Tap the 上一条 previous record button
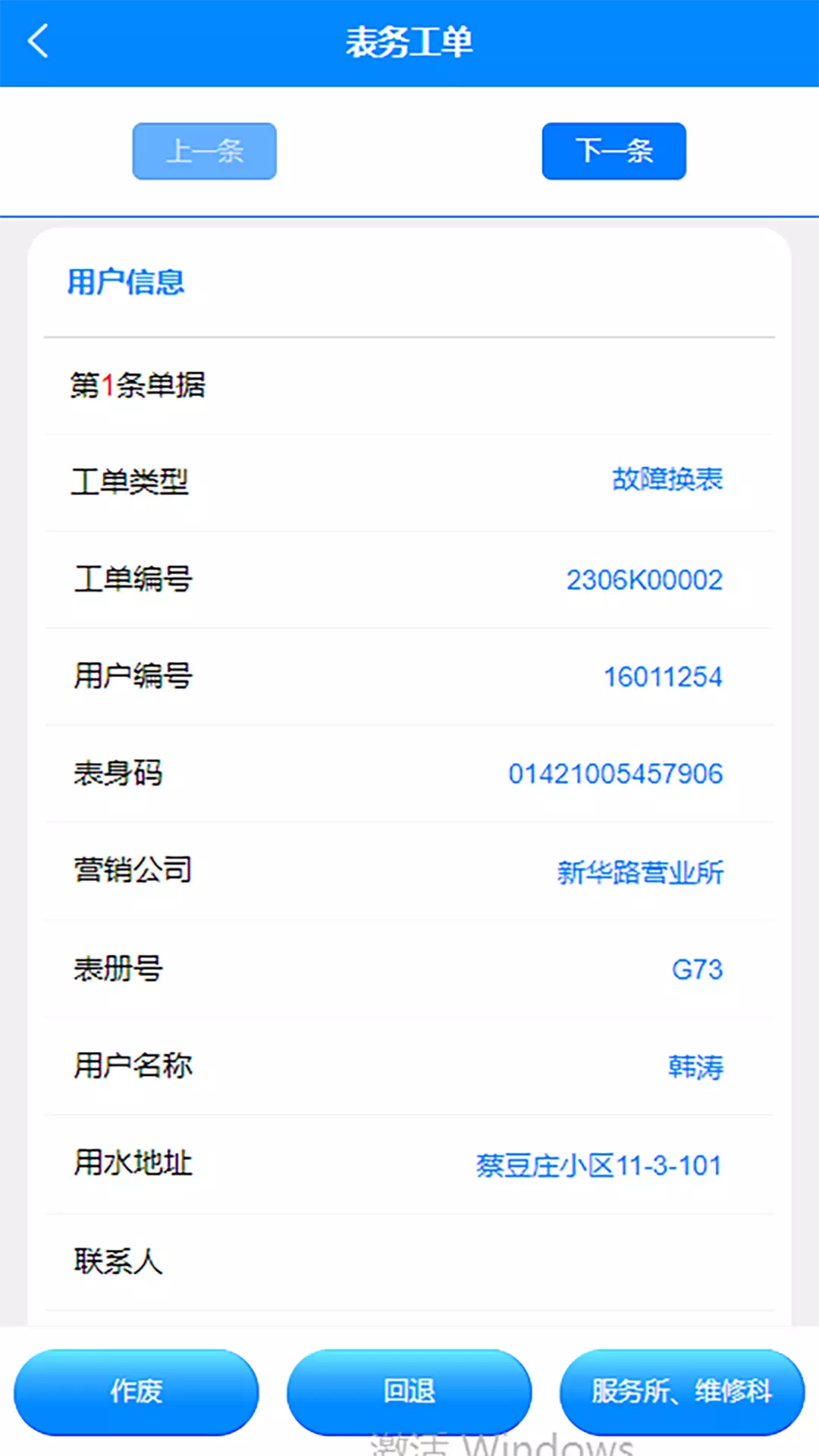The image size is (819, 1456). click(x=205, y=151)
